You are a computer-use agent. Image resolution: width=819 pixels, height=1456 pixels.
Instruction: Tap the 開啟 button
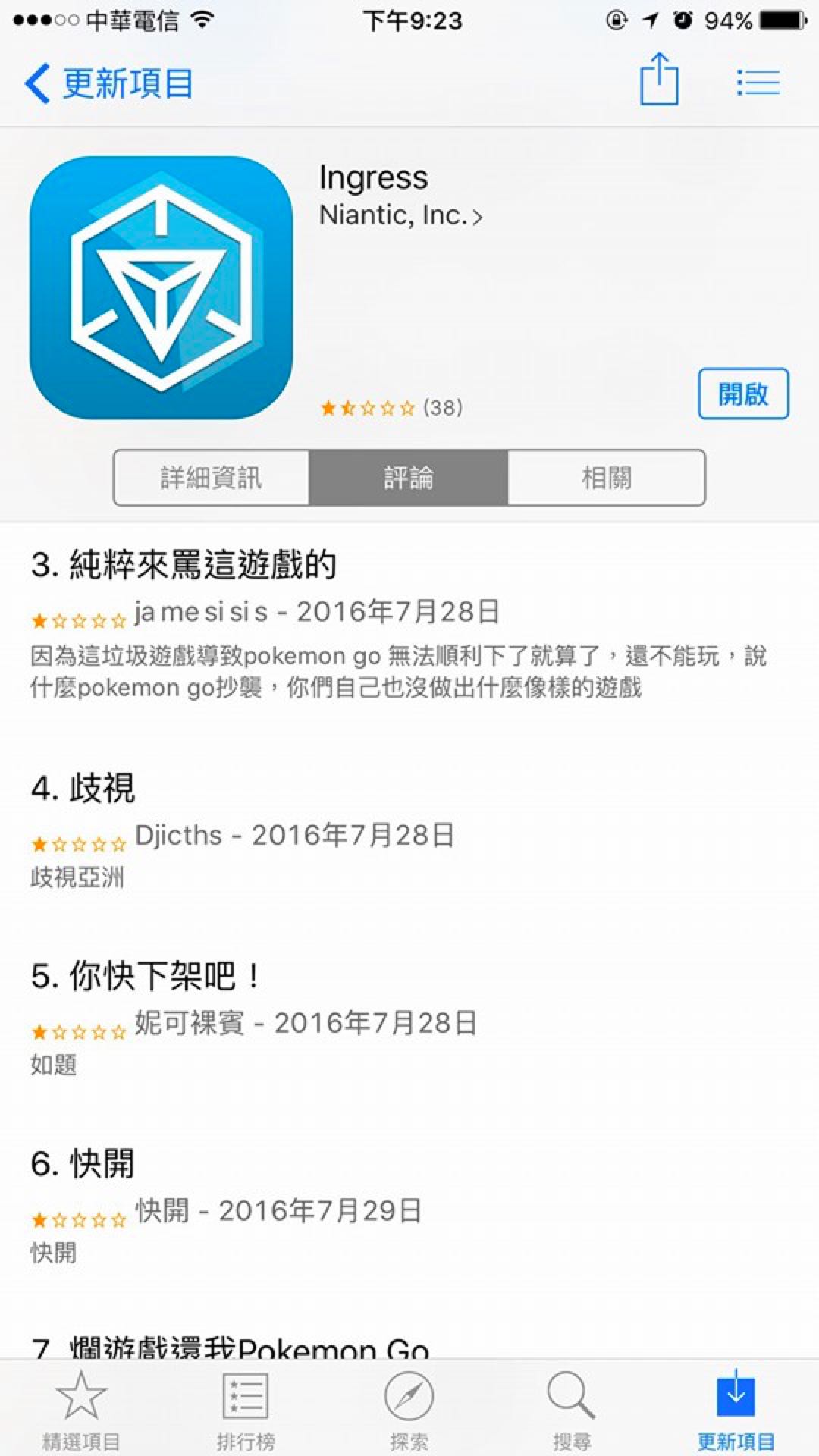click(x=742, y=394)
